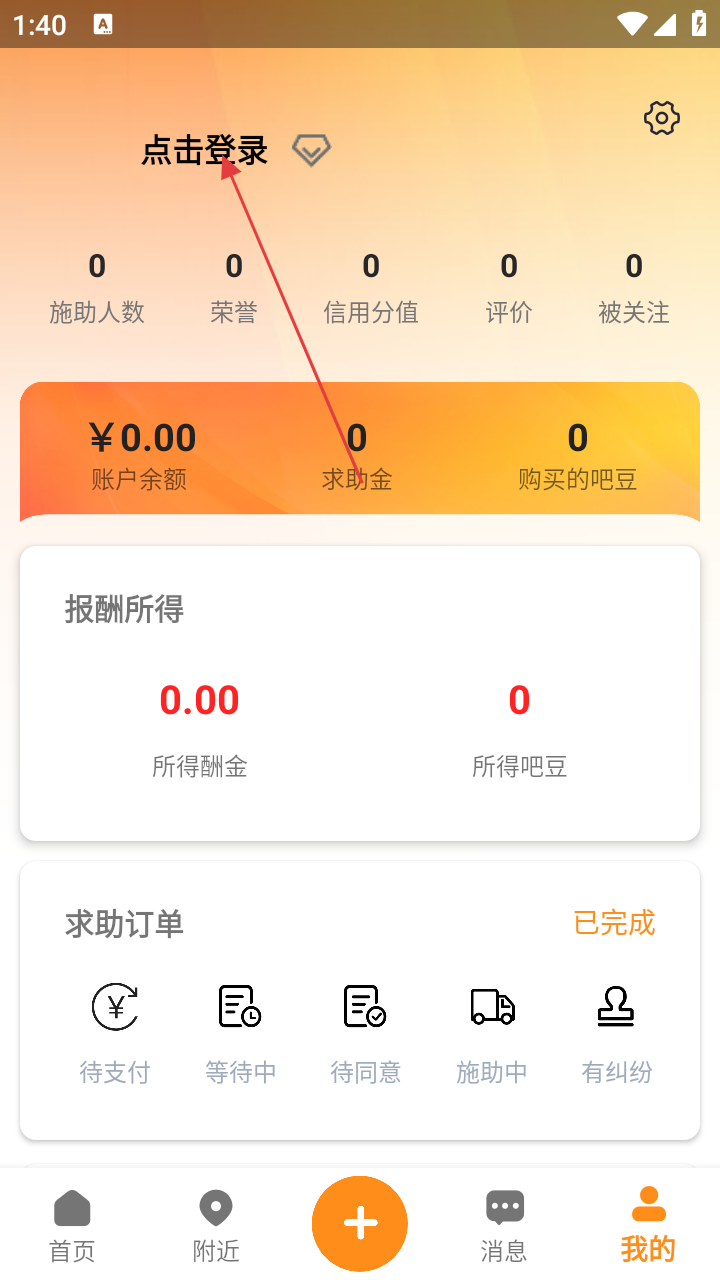This screenshot has height=1280, width=720.
Task: Open the settings gear icon
Action: click(x=661, y=118)
